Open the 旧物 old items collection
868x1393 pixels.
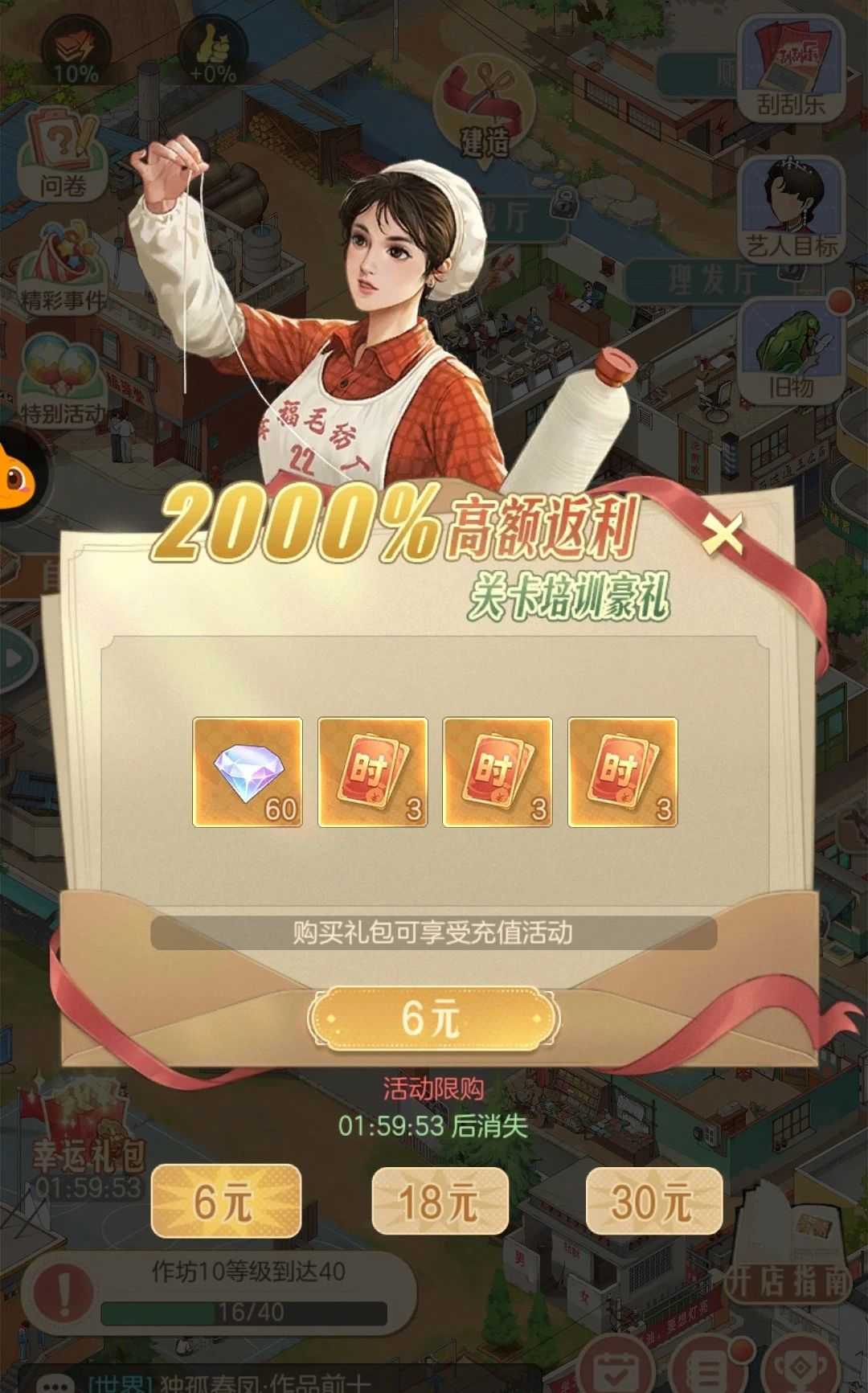coord(792,346)
